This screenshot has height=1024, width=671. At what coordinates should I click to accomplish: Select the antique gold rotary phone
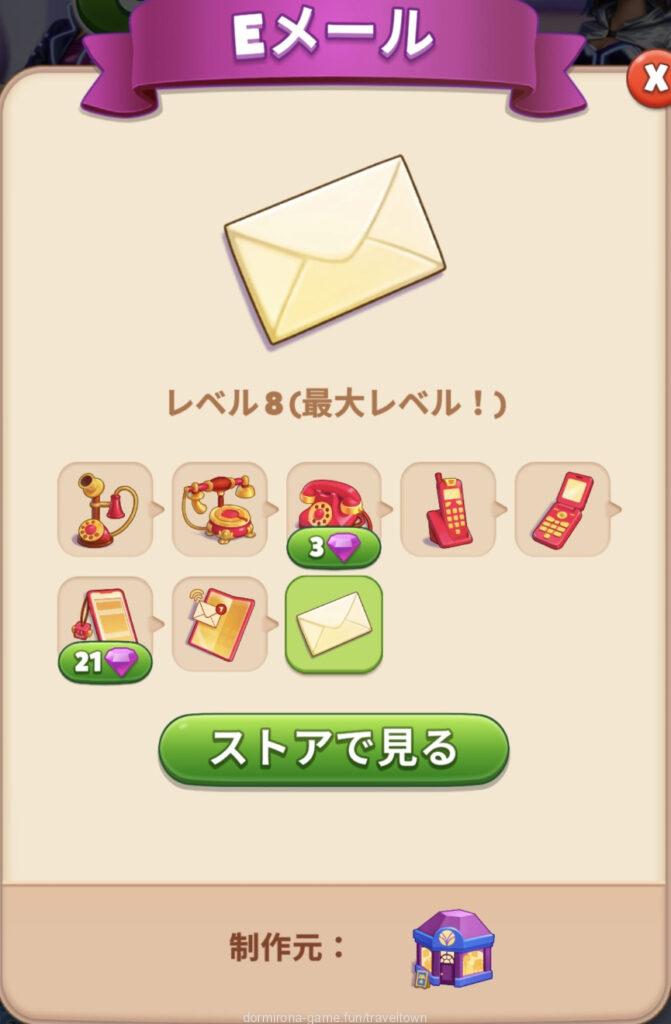point(219,509)
